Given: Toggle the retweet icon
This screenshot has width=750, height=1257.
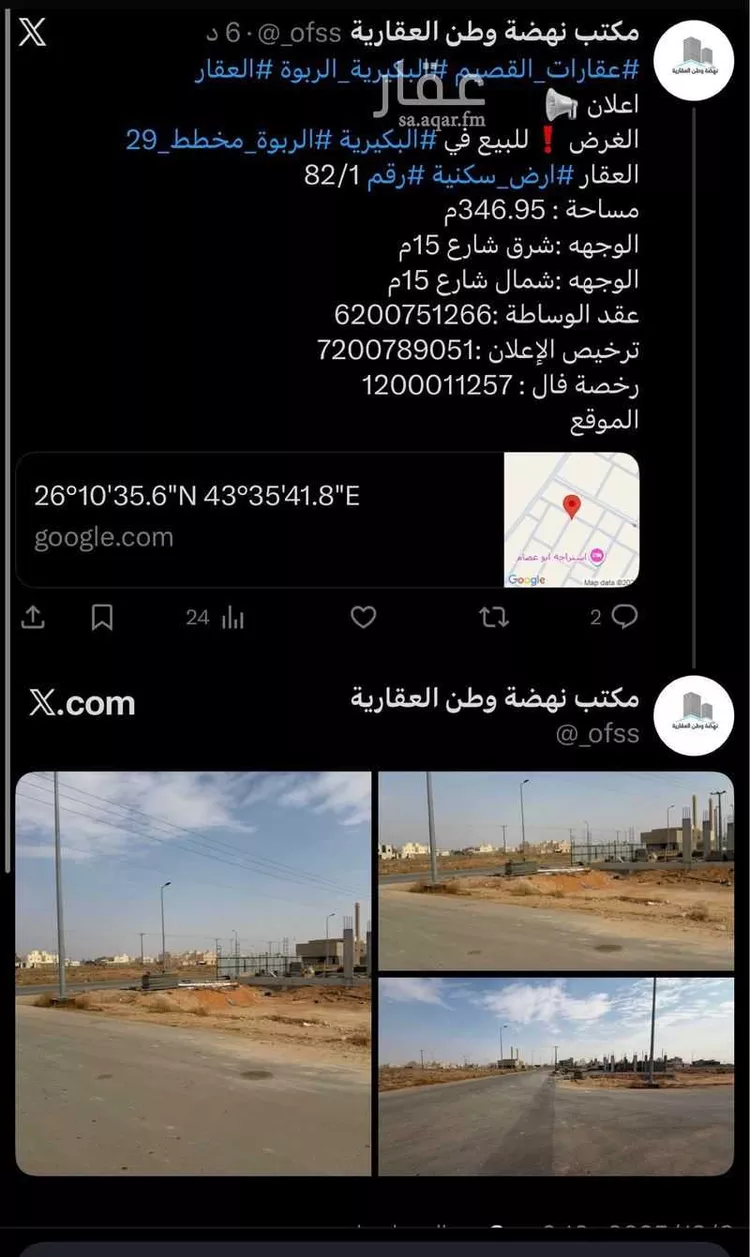Looking at the screenshot, I should pyautogui.click(x=494, y=618).
